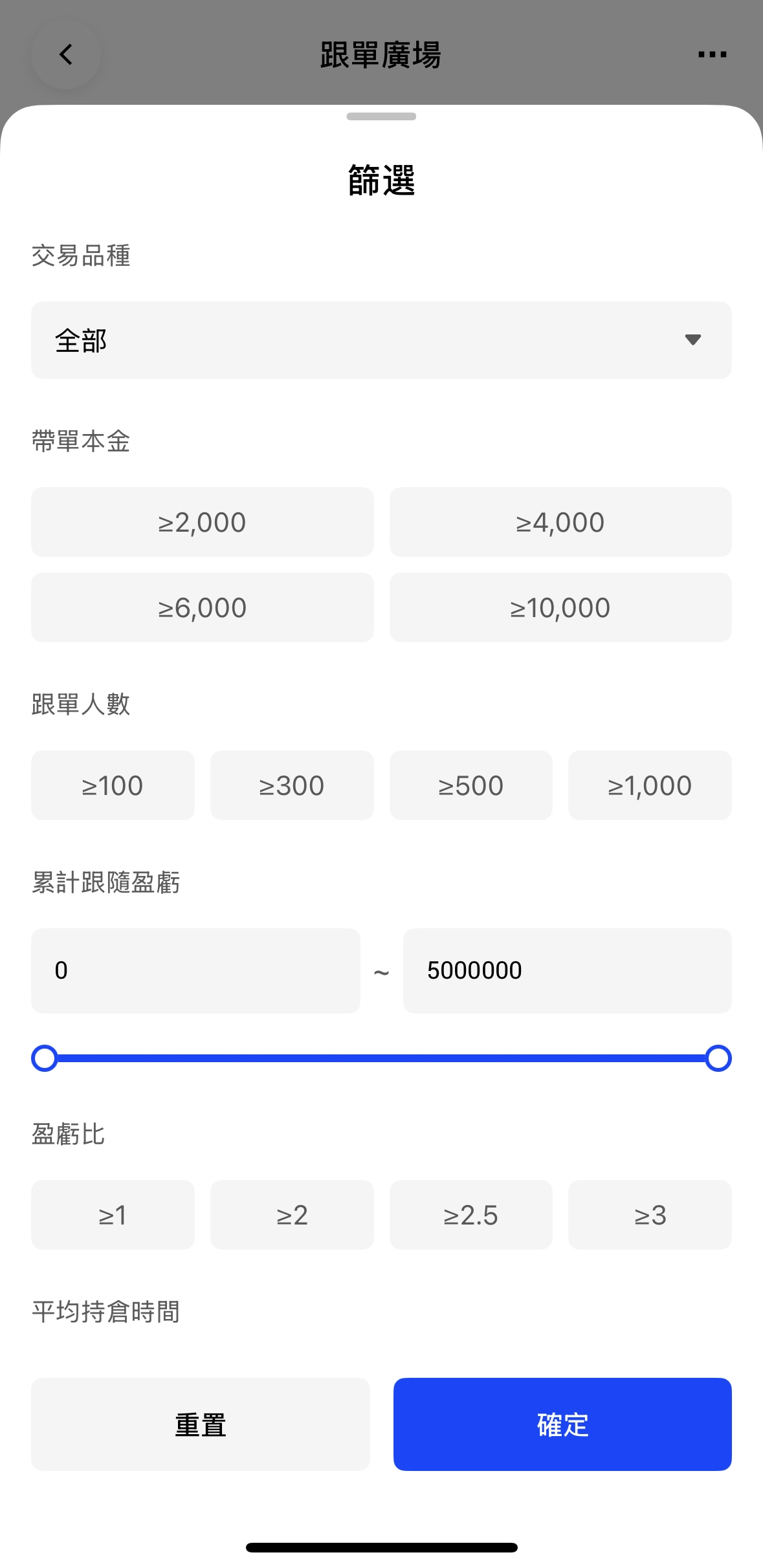Screen dimensions: 763x1568
Task: Edit the maximum field showing 5000000
Action: (x=567, y=970)
